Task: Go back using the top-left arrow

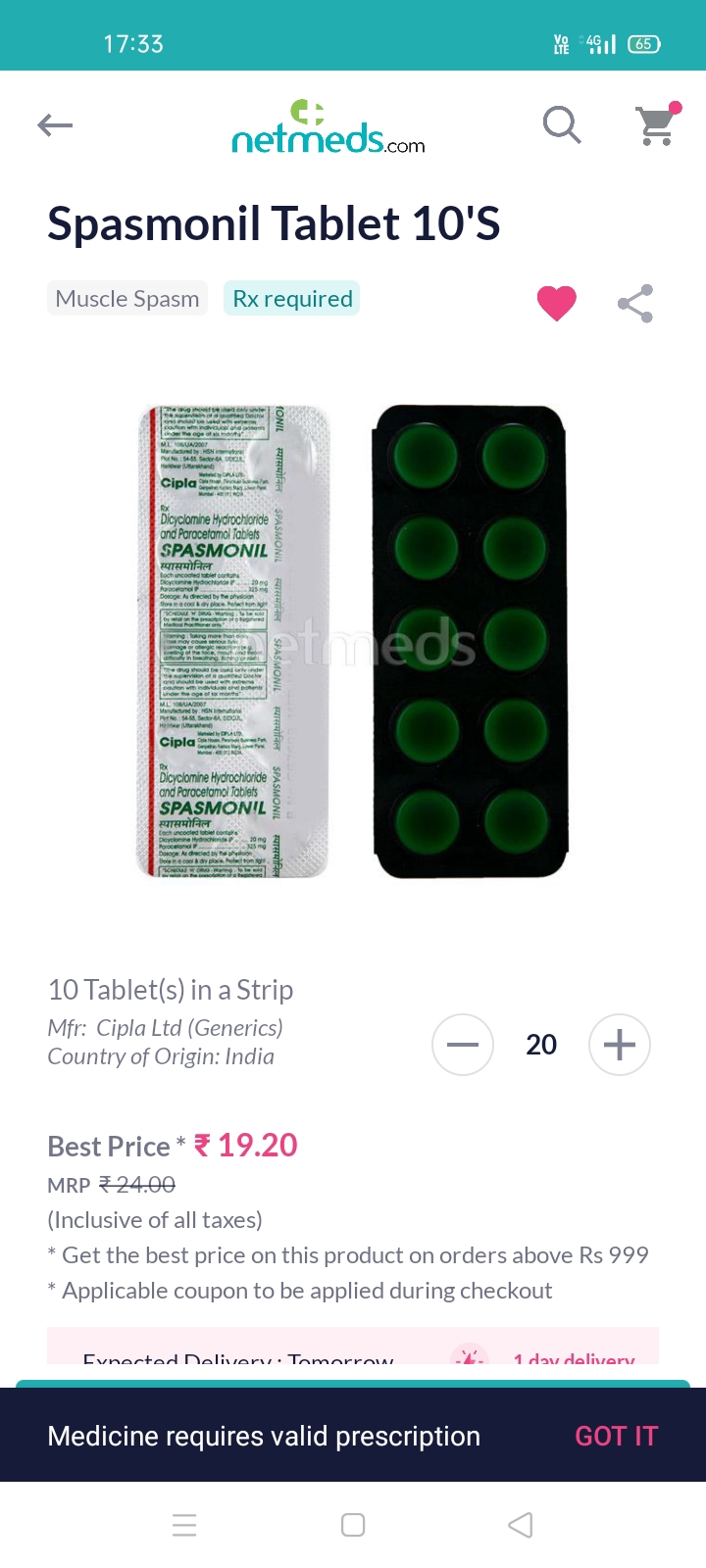Action: pyautogui.click(x=55, y=125)
